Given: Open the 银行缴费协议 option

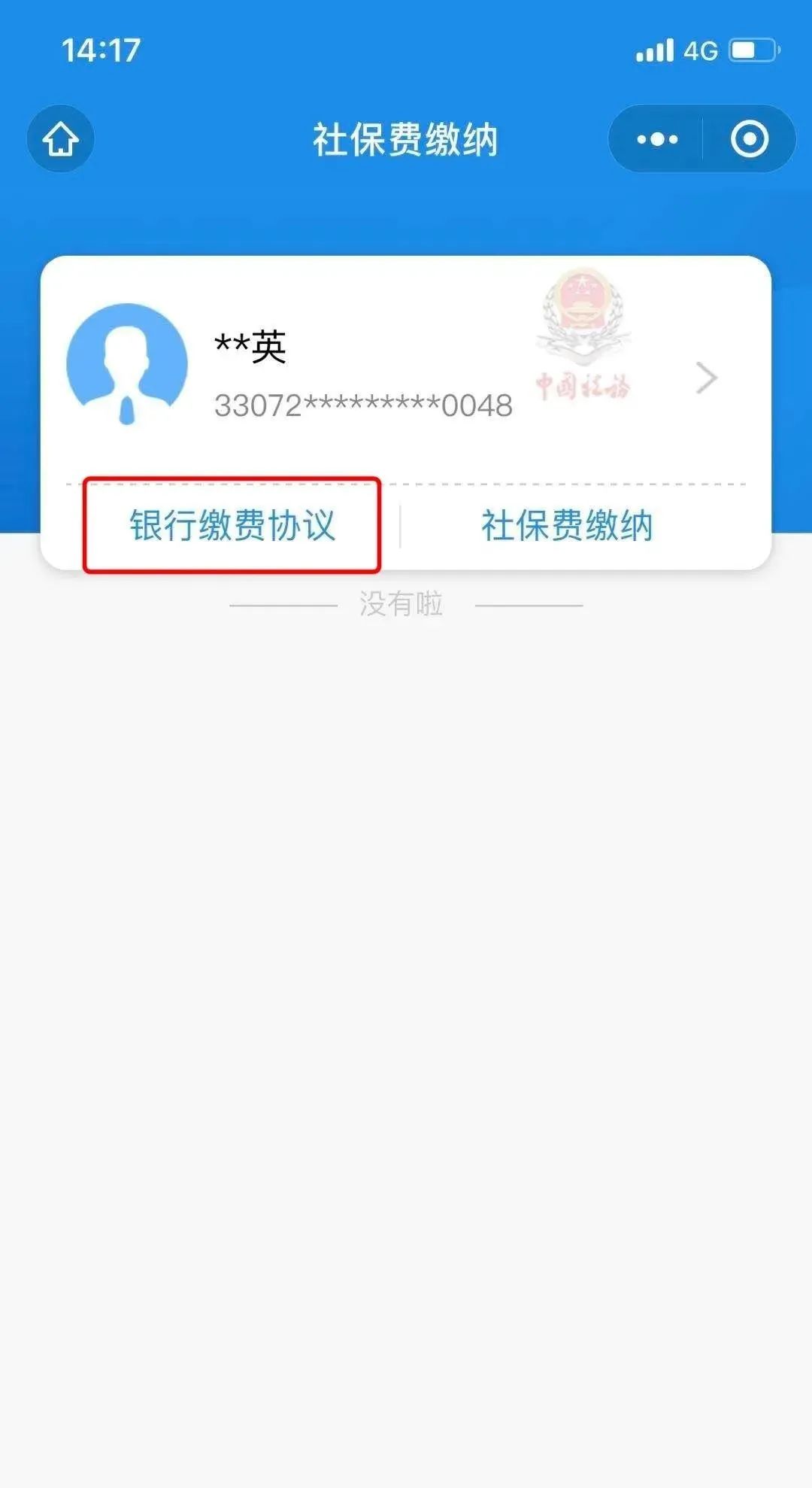Looking at the screenshot, I should 232,525.
